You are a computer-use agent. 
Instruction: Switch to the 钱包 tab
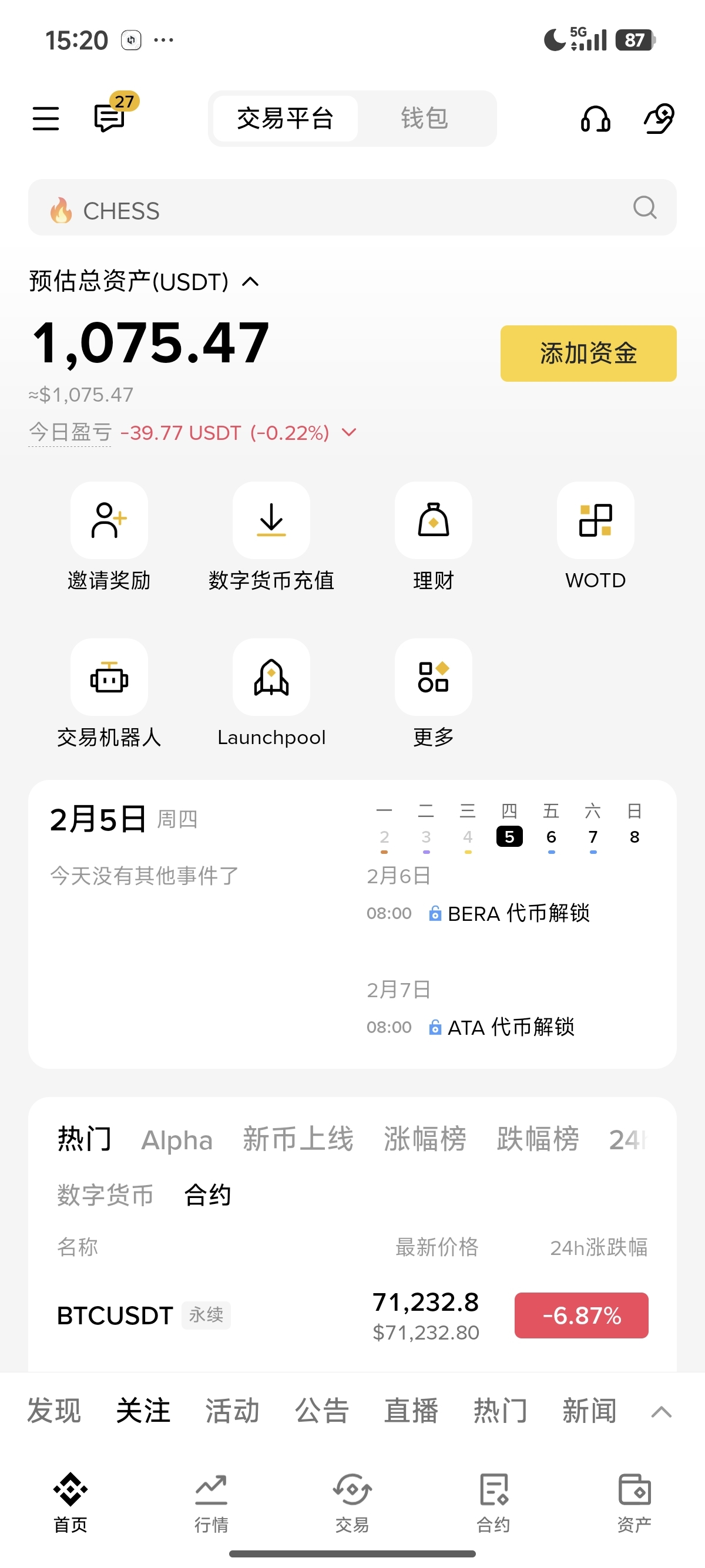[424, 119]
